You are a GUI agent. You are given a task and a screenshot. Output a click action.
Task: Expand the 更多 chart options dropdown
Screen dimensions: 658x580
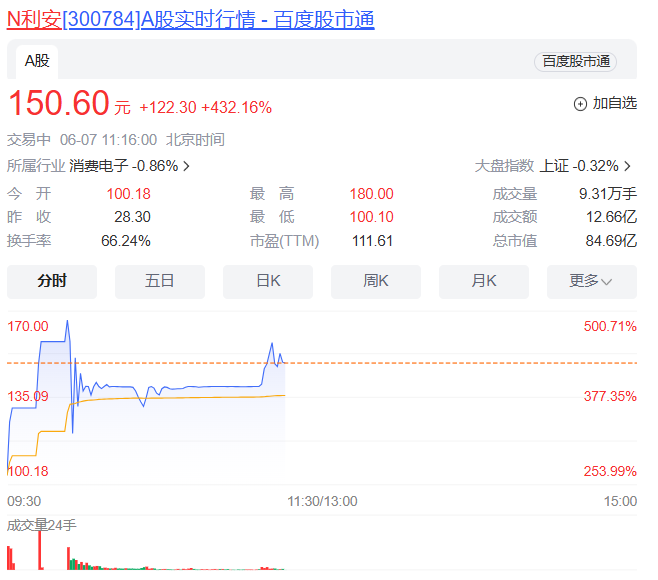click(x=592, y=281)
